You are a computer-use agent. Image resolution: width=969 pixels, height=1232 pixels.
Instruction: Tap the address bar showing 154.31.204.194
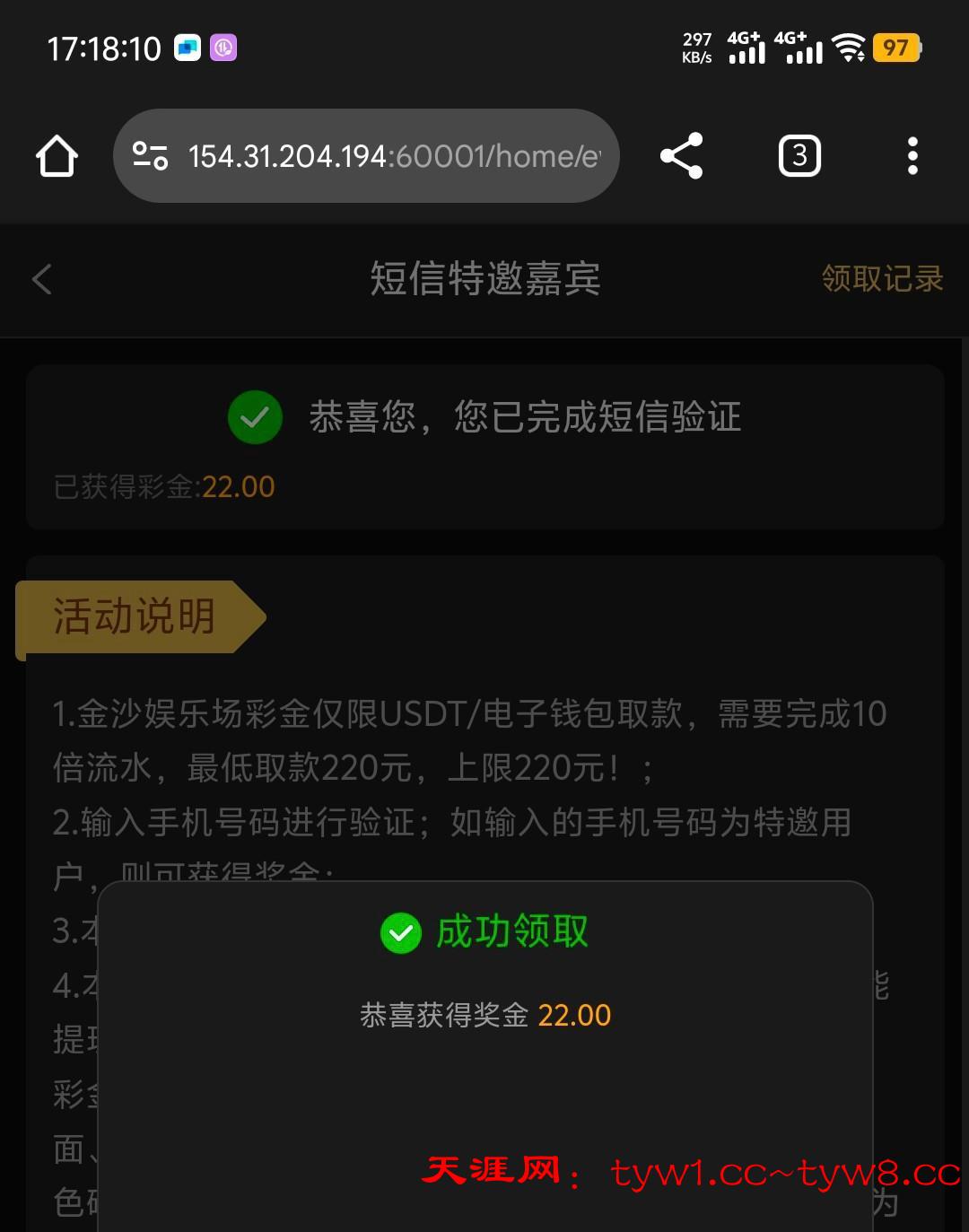point(393,156)
